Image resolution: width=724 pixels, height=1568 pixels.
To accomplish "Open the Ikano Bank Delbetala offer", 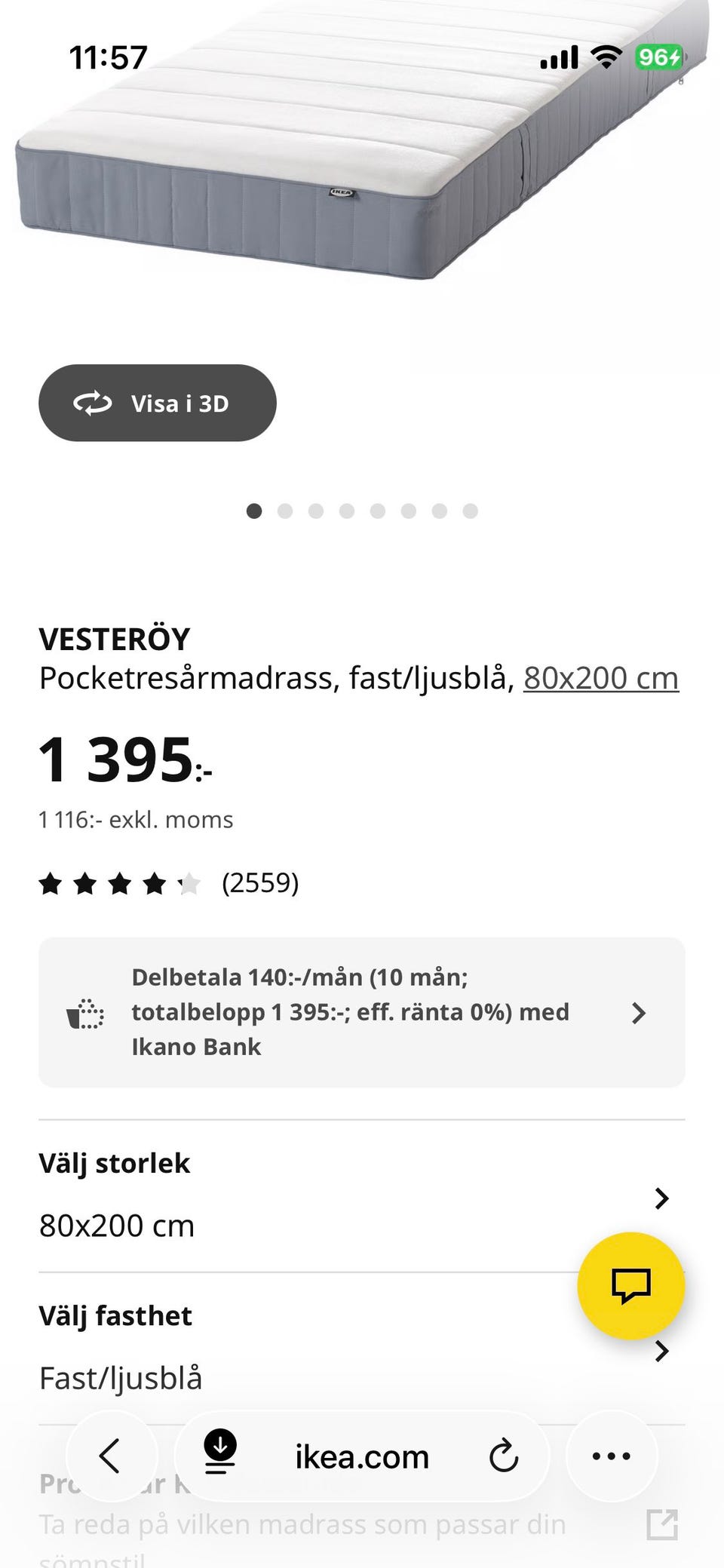I will (361, 1012).
